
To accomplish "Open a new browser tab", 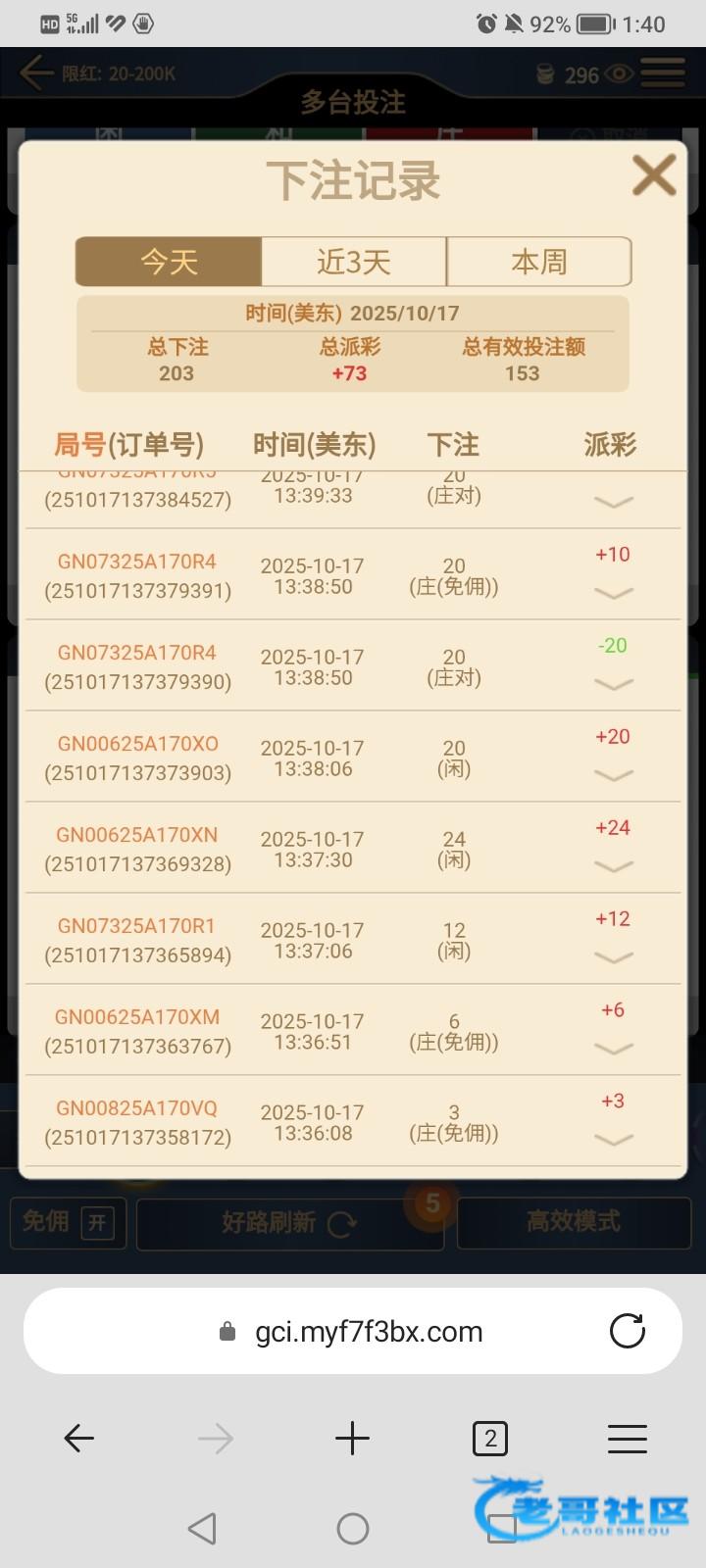I will [x=352, y=1439].
